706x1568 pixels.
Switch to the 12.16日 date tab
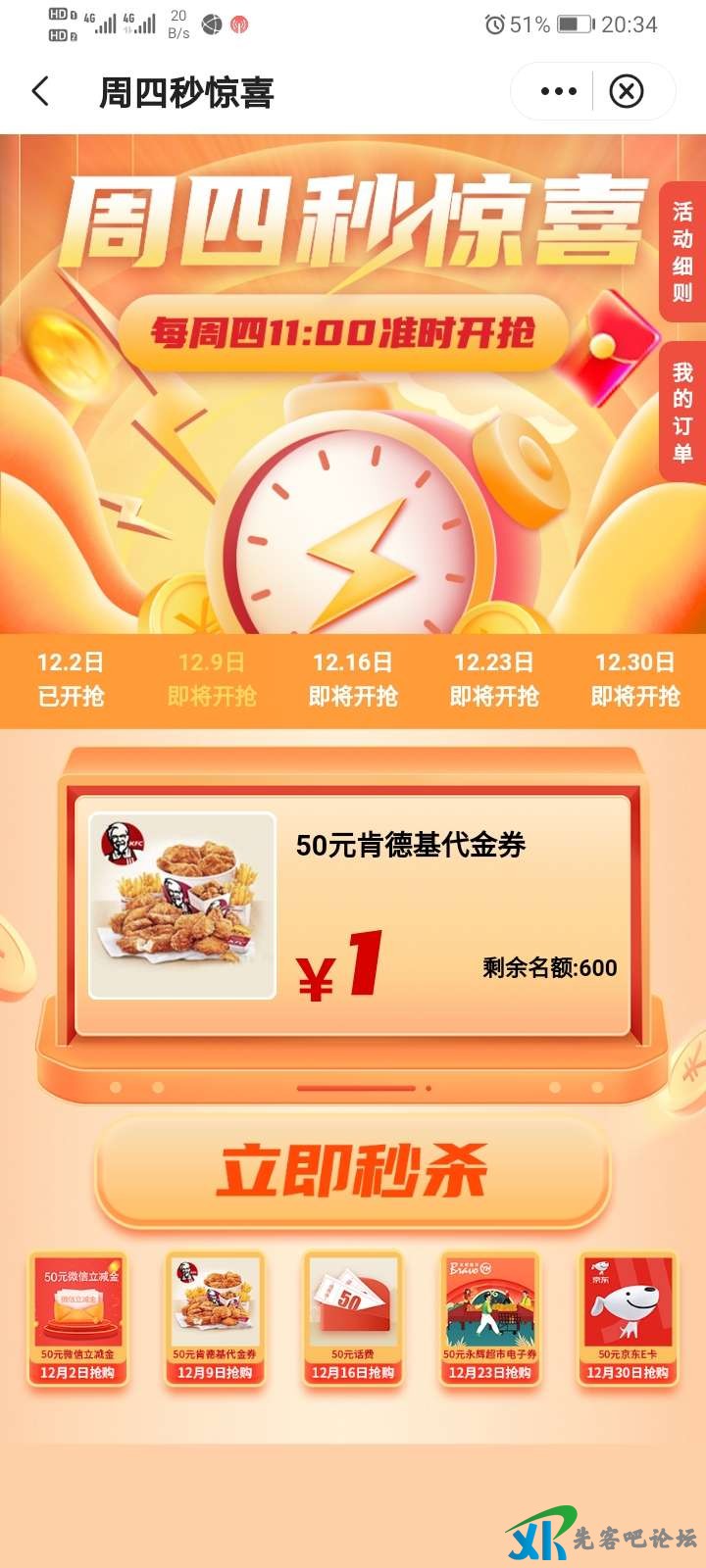pos(353,679)
